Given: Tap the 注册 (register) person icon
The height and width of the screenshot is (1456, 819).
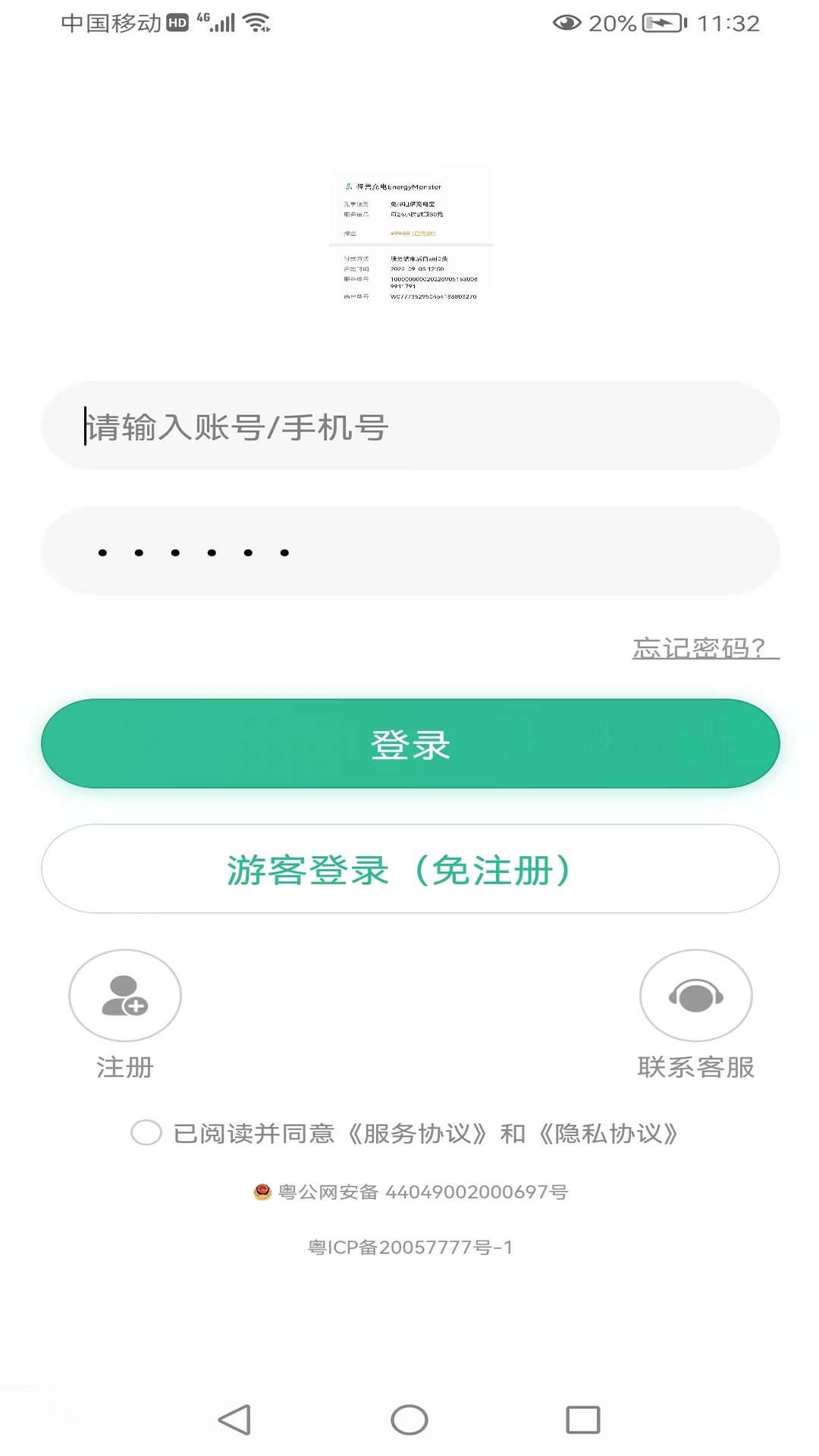Looking at the screenshot, I should [x=124, y=995].
